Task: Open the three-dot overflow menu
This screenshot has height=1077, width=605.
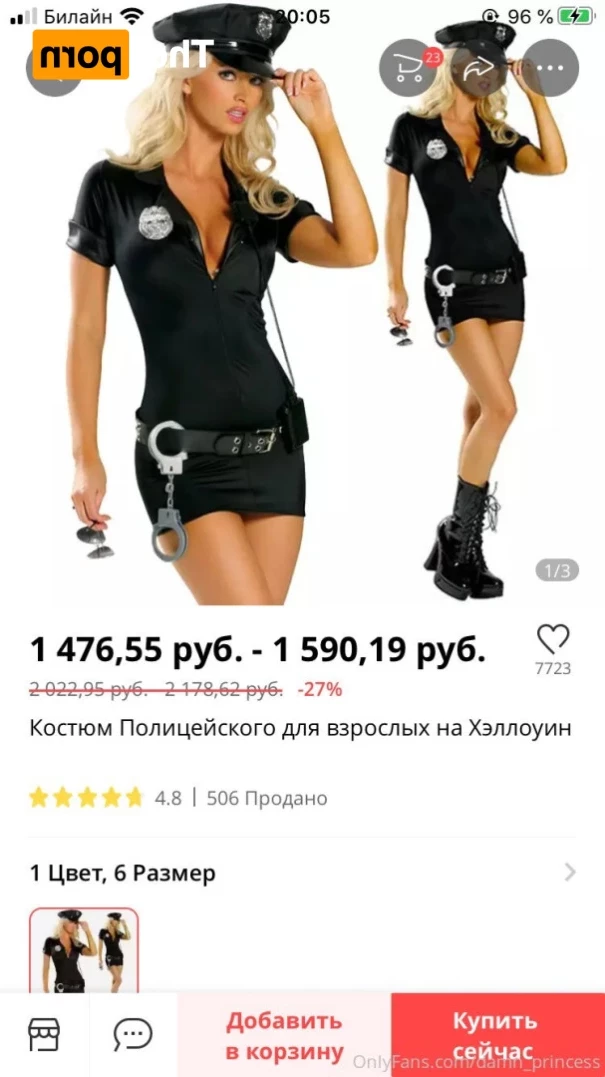Action: [551, 68]
